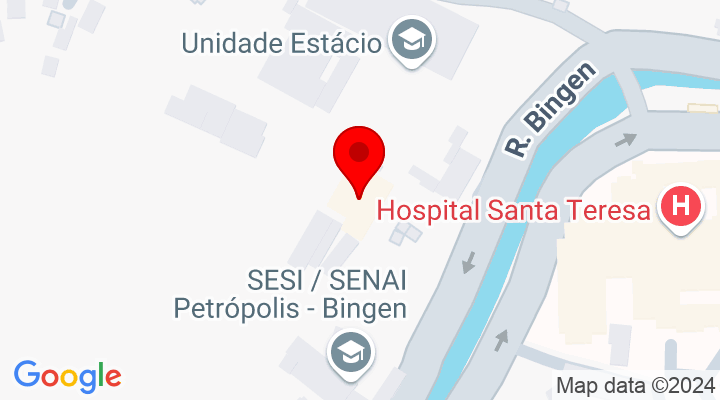
Task: Select the Hospital Santa Teresa marker
Action: pos(681,209)
